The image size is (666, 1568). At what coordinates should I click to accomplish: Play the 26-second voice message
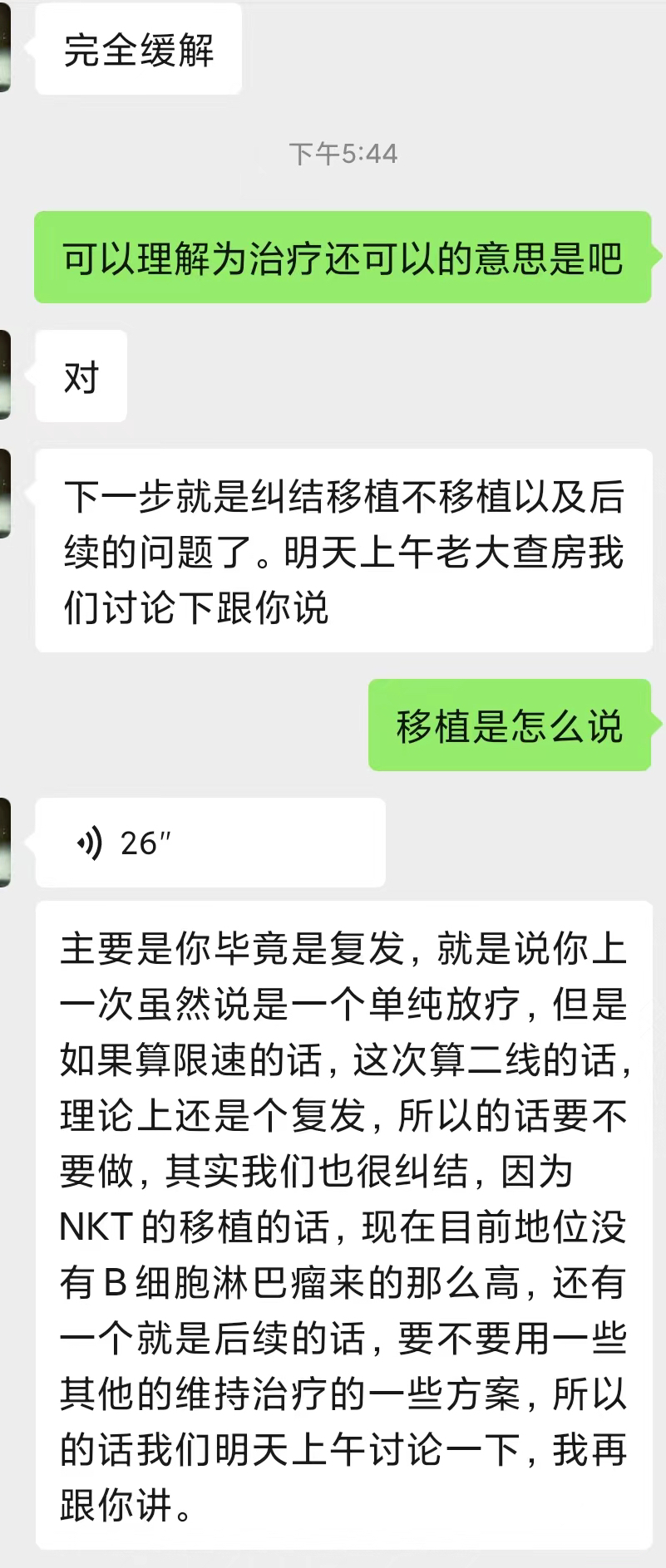[210, 843]
